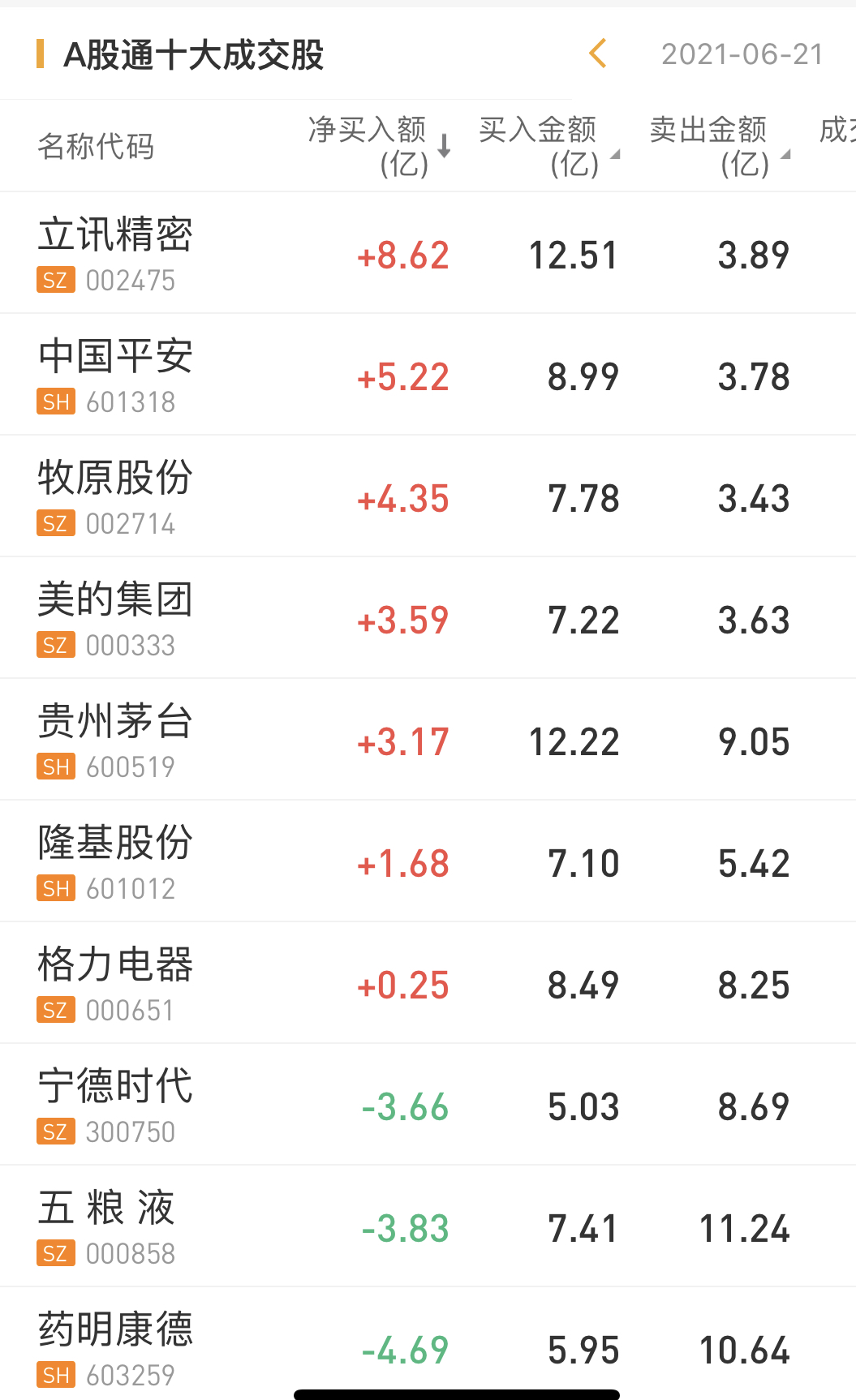Open 贵州茅台 stock details
Image resolution: width=856 pixels, height=1400 pixels.
tap(115, 740)
